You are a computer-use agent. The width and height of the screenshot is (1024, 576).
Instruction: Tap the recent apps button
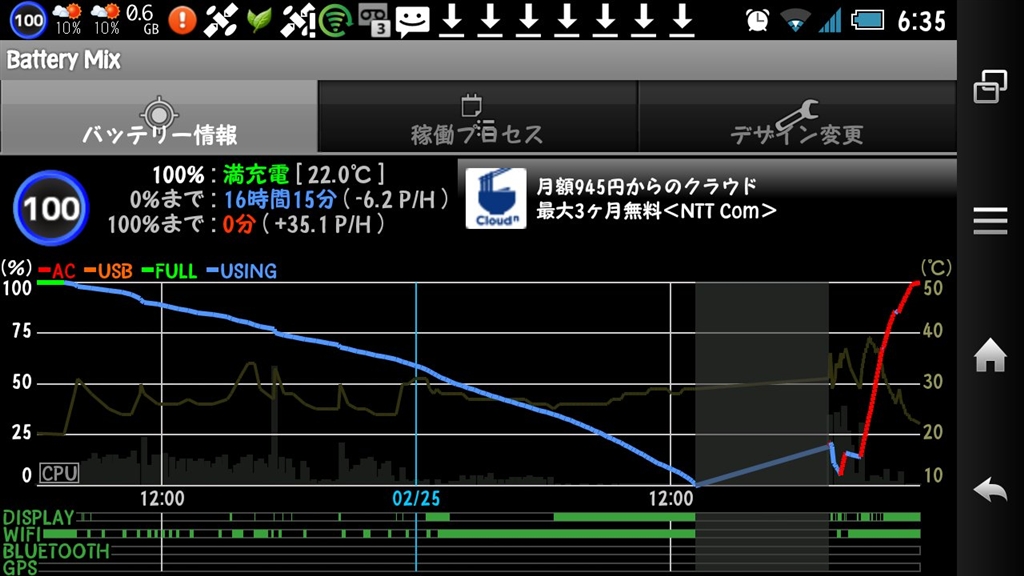coord(990,87)
